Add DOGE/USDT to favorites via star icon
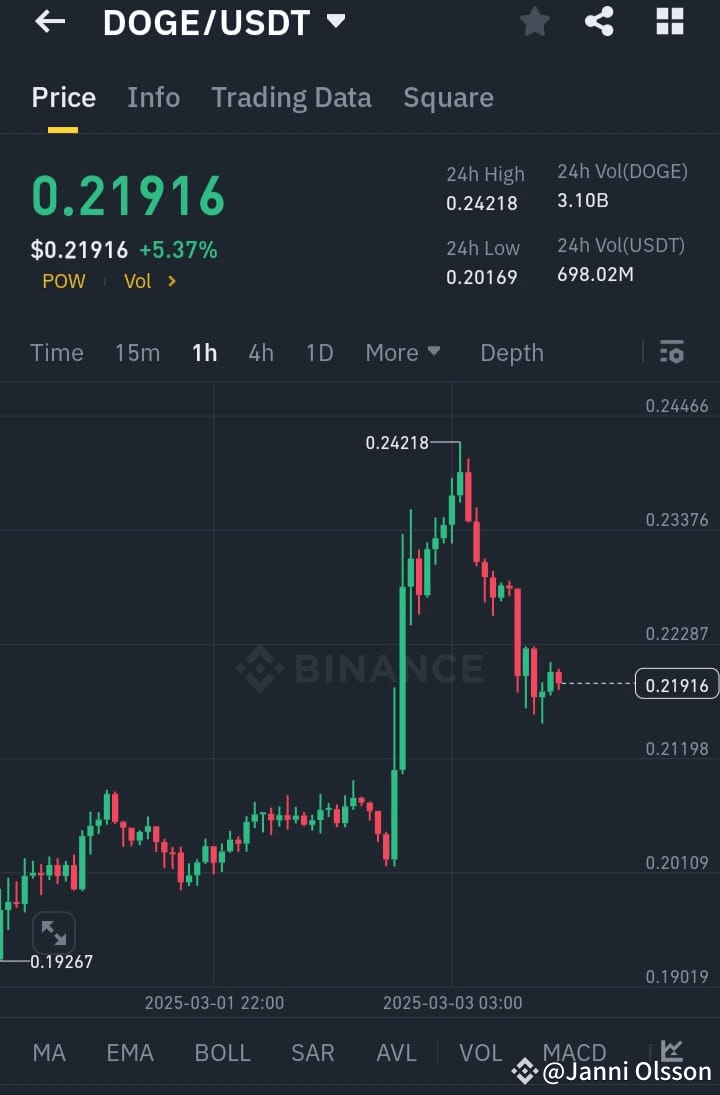The width and height of the screenshot is (720, 1095). 534,21
